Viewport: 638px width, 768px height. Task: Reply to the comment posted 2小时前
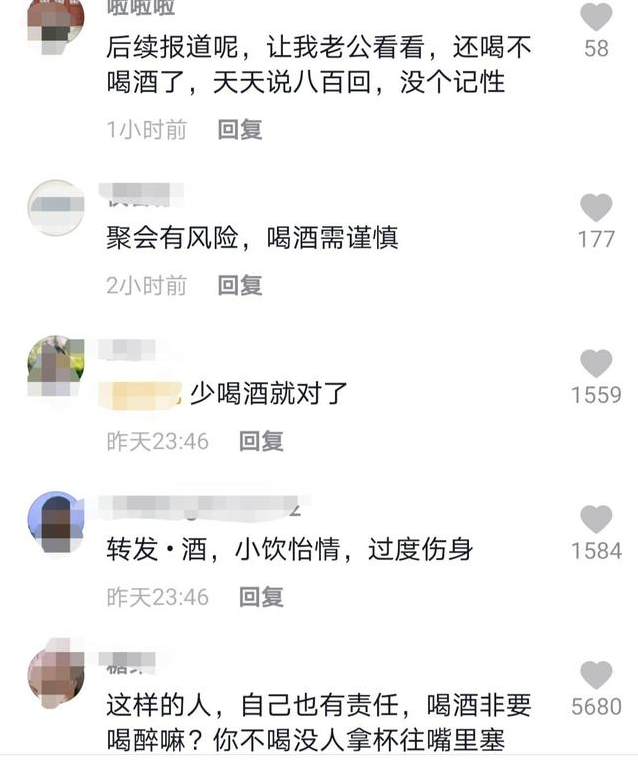(240, 285)
